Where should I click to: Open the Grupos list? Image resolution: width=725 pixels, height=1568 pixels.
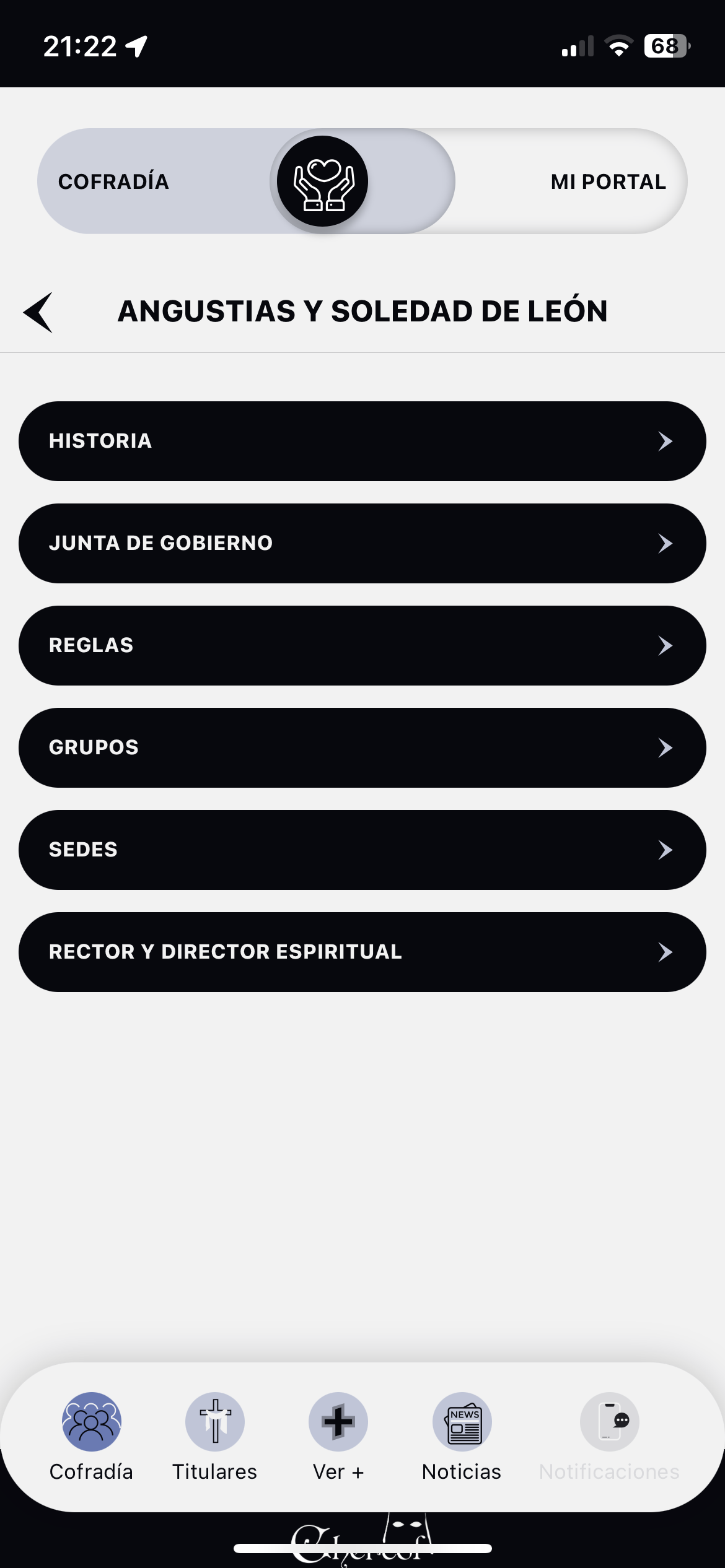click(x=362, y=747)
